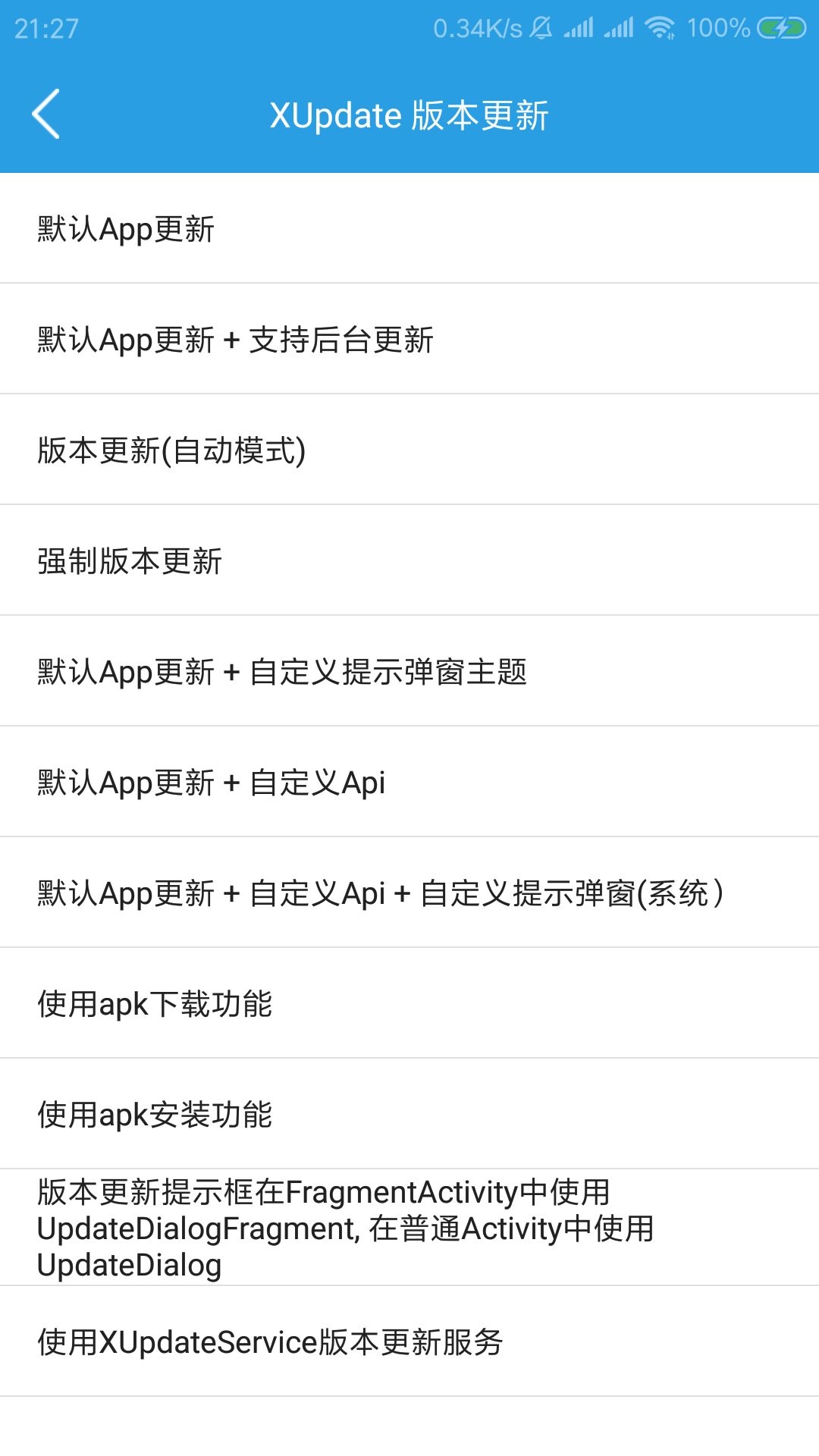Tap the 强制版本更新 row
Image resolution: width=819 pixels, height=1456 pixels.
pos(409,560)
